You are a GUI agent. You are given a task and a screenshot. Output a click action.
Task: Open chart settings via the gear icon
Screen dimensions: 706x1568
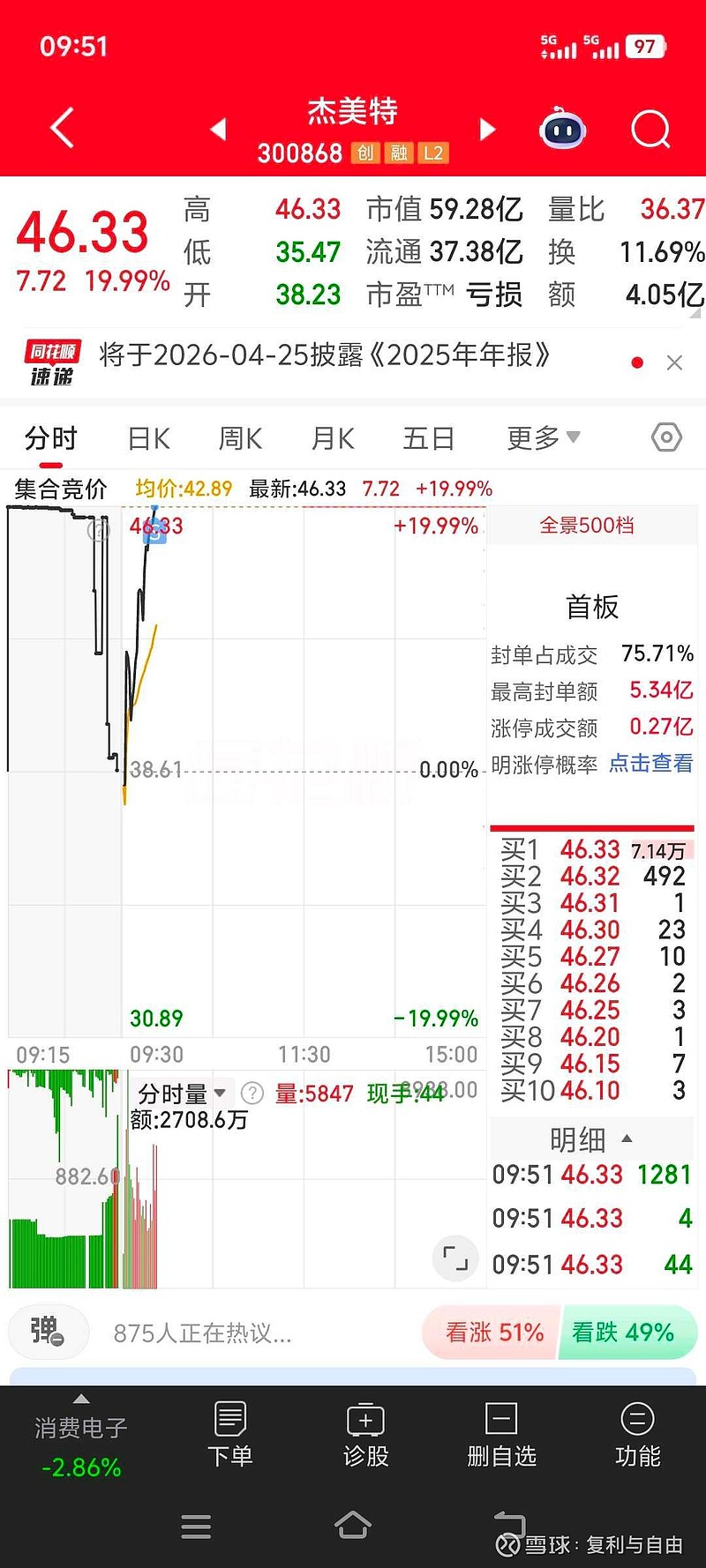point(666,437)
